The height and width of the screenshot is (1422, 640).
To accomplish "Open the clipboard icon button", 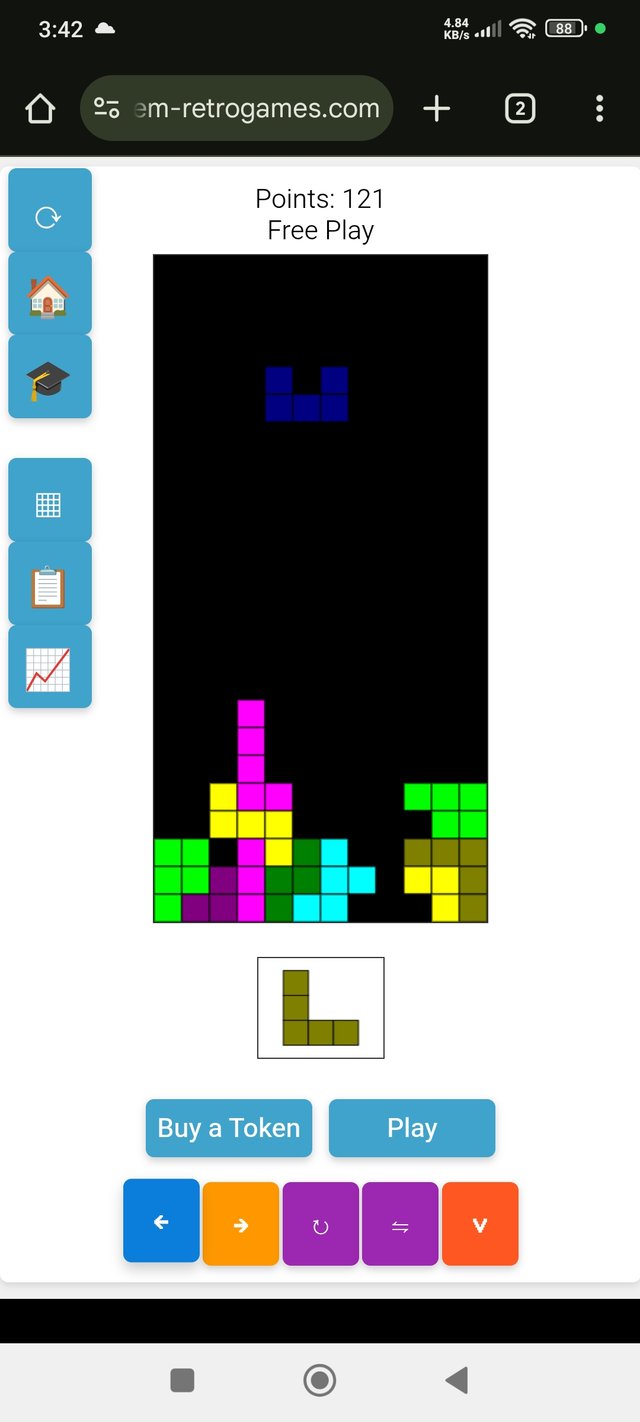I will tap(49, 584).
